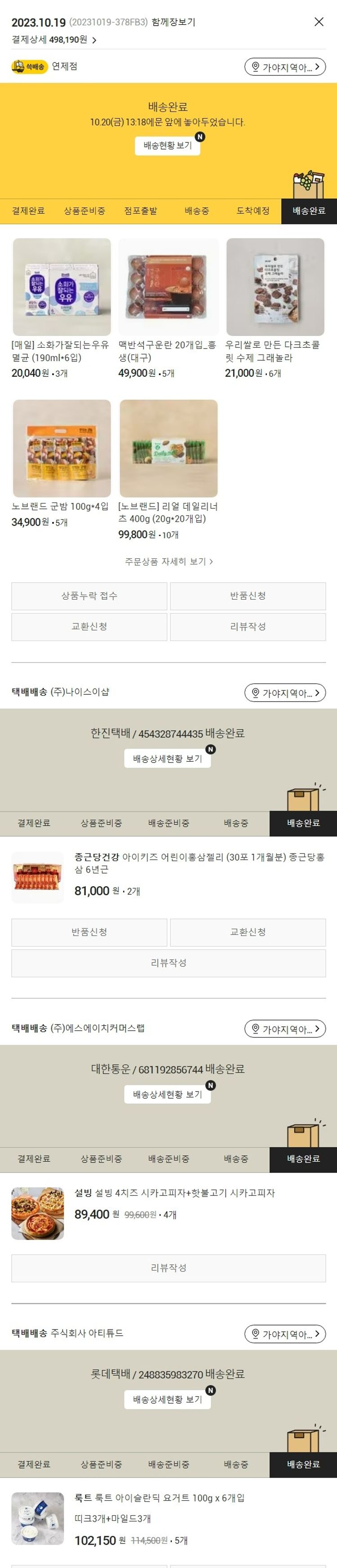
Task: View 한진택배 배송상세현황
Action: pos(168,759)
